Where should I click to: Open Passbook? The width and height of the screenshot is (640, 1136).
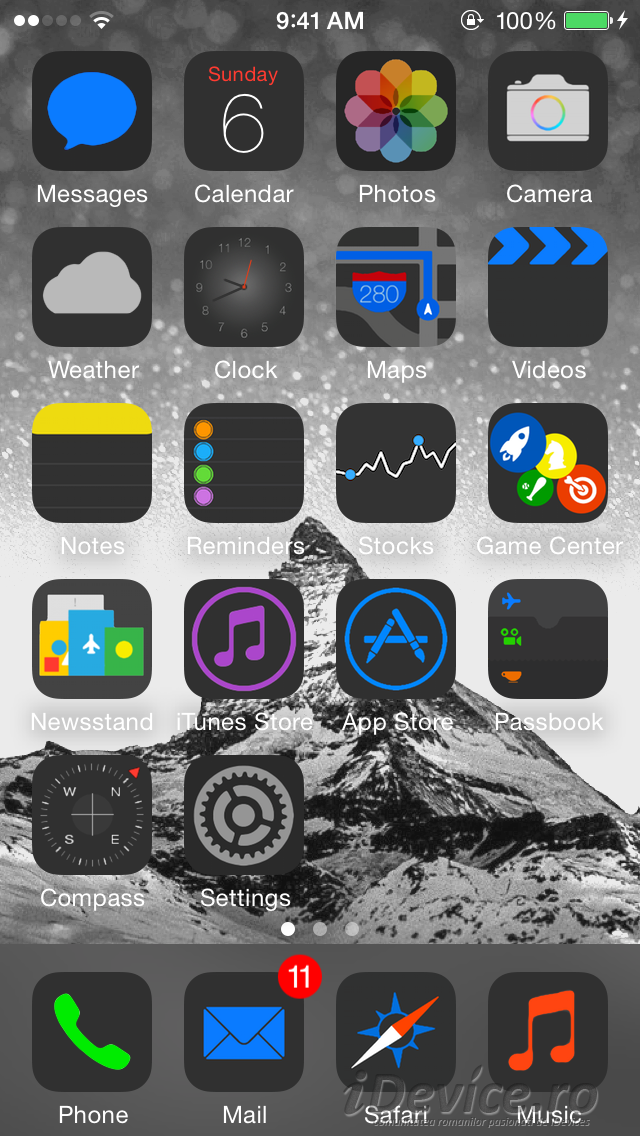548,639
